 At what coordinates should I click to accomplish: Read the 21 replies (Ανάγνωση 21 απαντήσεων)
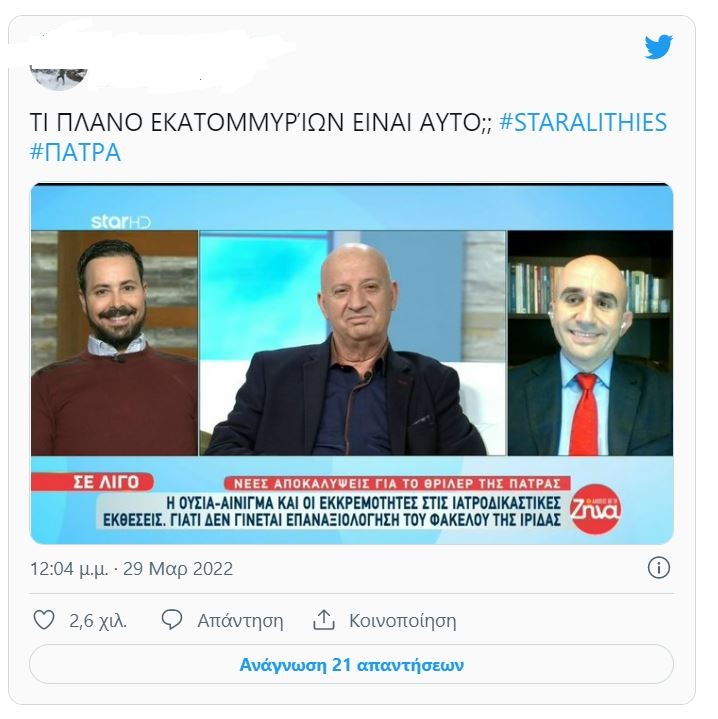pyautogui.click(x=351, y=664)
